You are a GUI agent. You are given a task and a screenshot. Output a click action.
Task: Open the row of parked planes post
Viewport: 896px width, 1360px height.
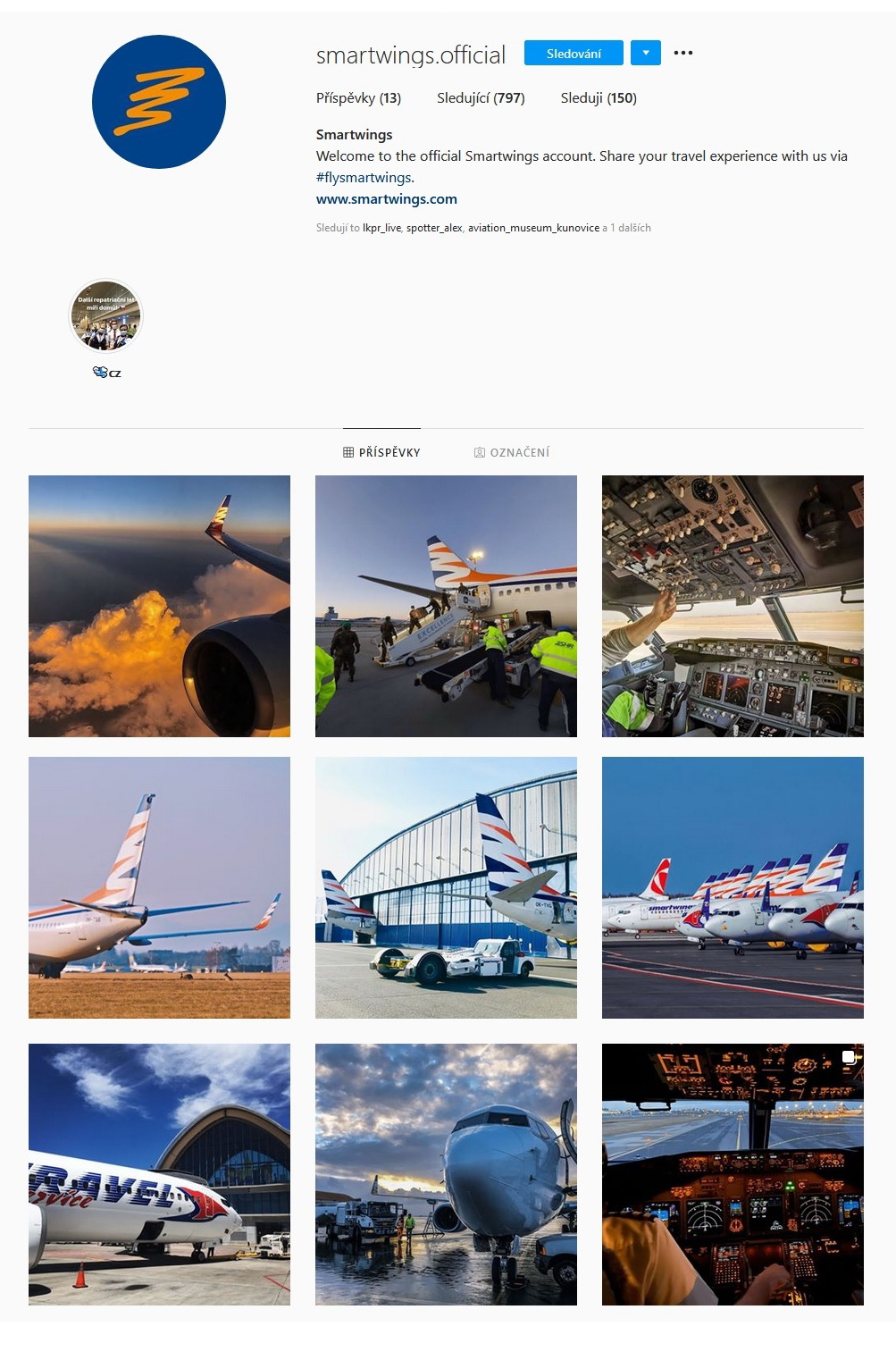pos(733,887)
